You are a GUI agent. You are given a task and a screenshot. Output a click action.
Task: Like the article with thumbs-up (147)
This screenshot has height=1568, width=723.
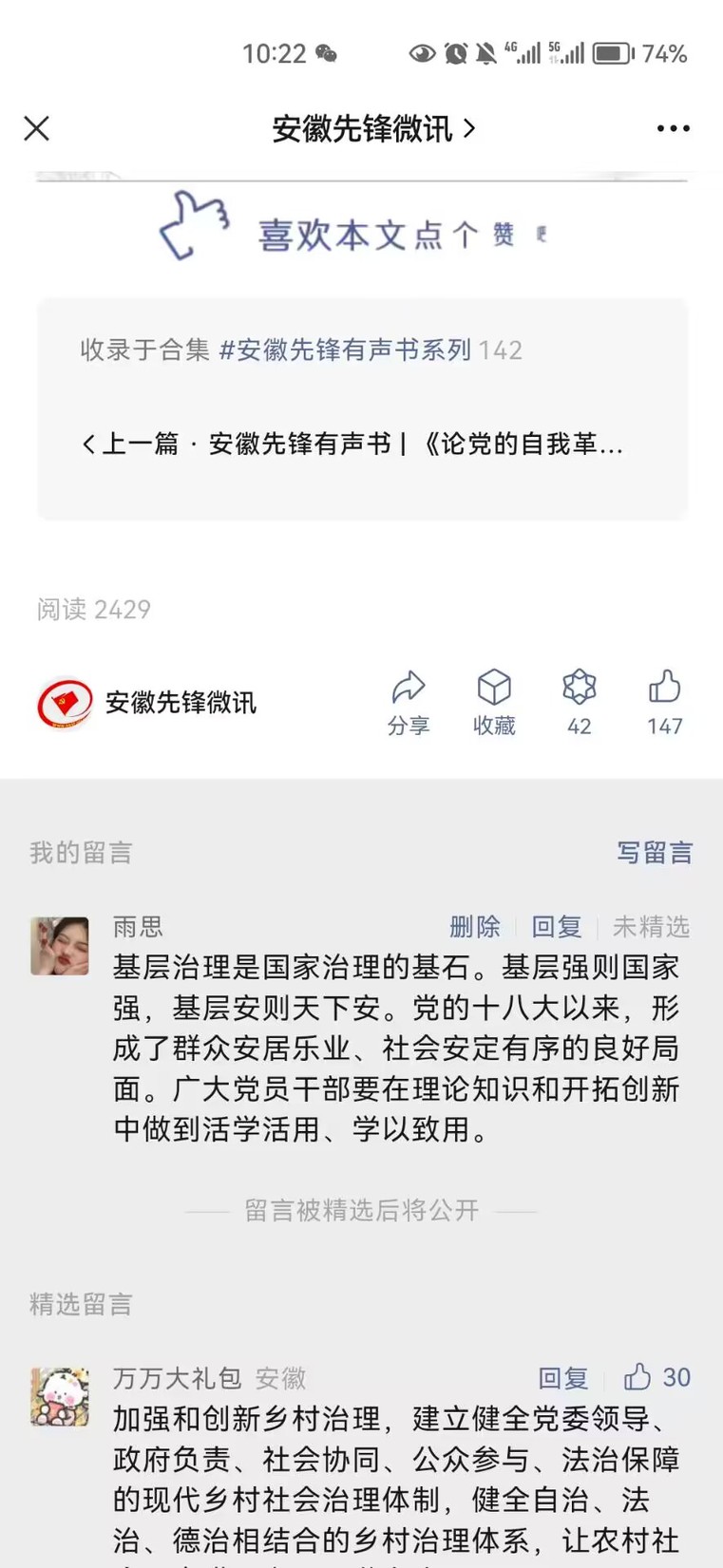664,703
